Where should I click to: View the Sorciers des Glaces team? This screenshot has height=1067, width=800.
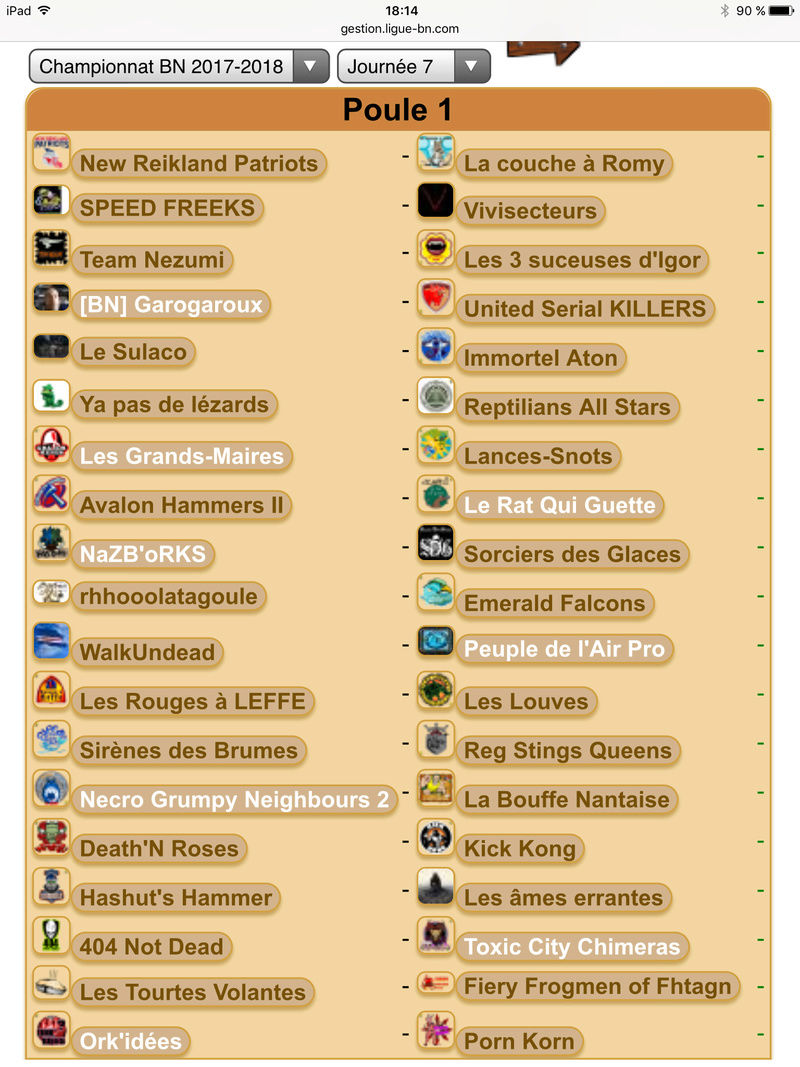click(x=572, y=554)
